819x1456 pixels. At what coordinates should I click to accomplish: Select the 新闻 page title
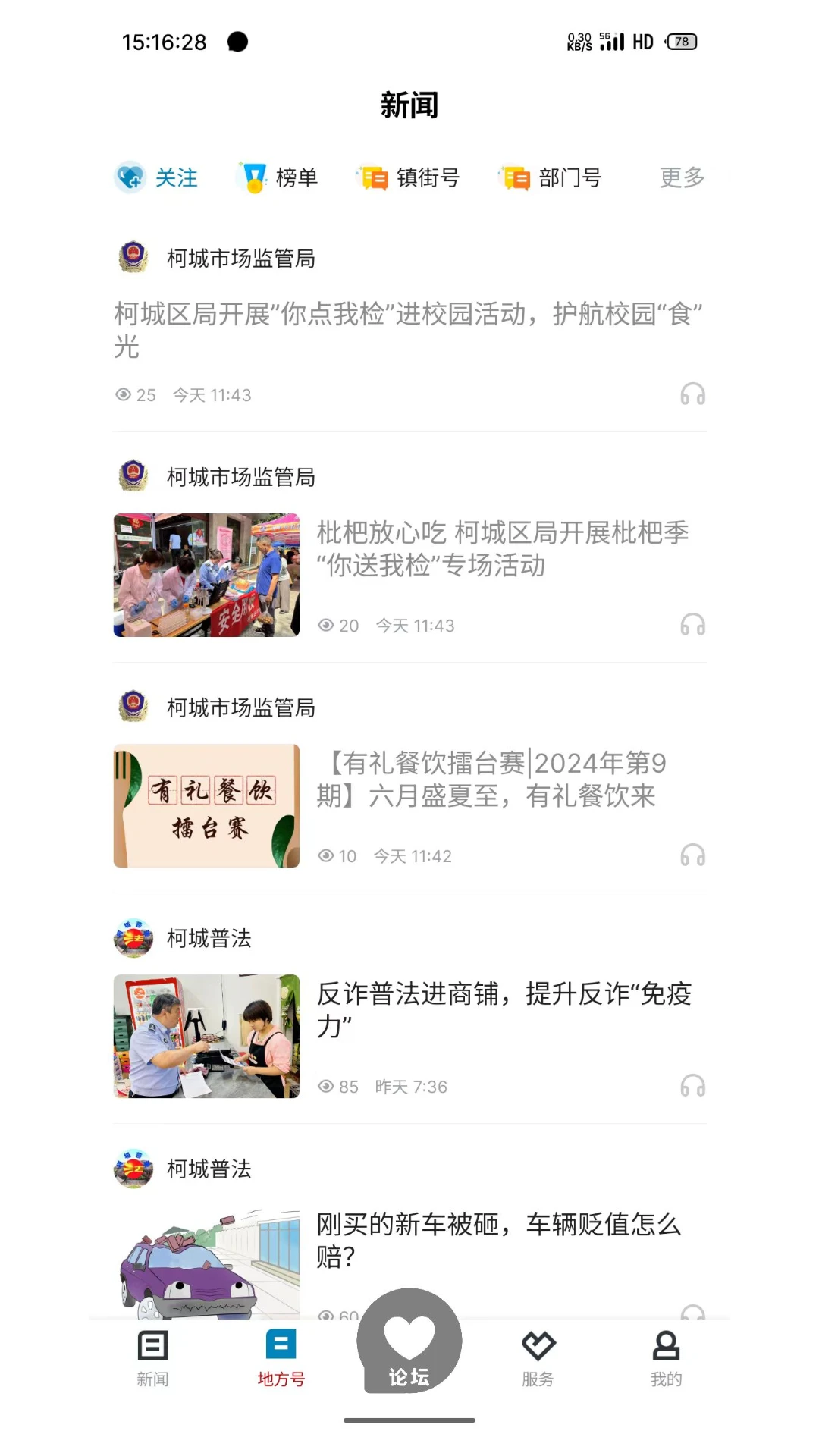click(x=409, y=105)
